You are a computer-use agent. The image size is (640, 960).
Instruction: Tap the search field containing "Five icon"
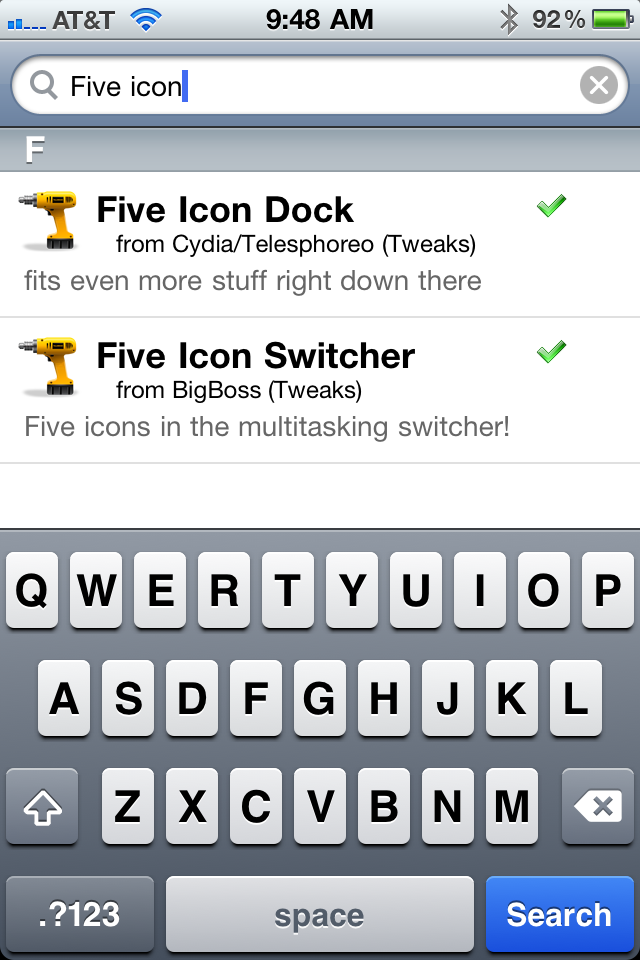click(320, 85)
